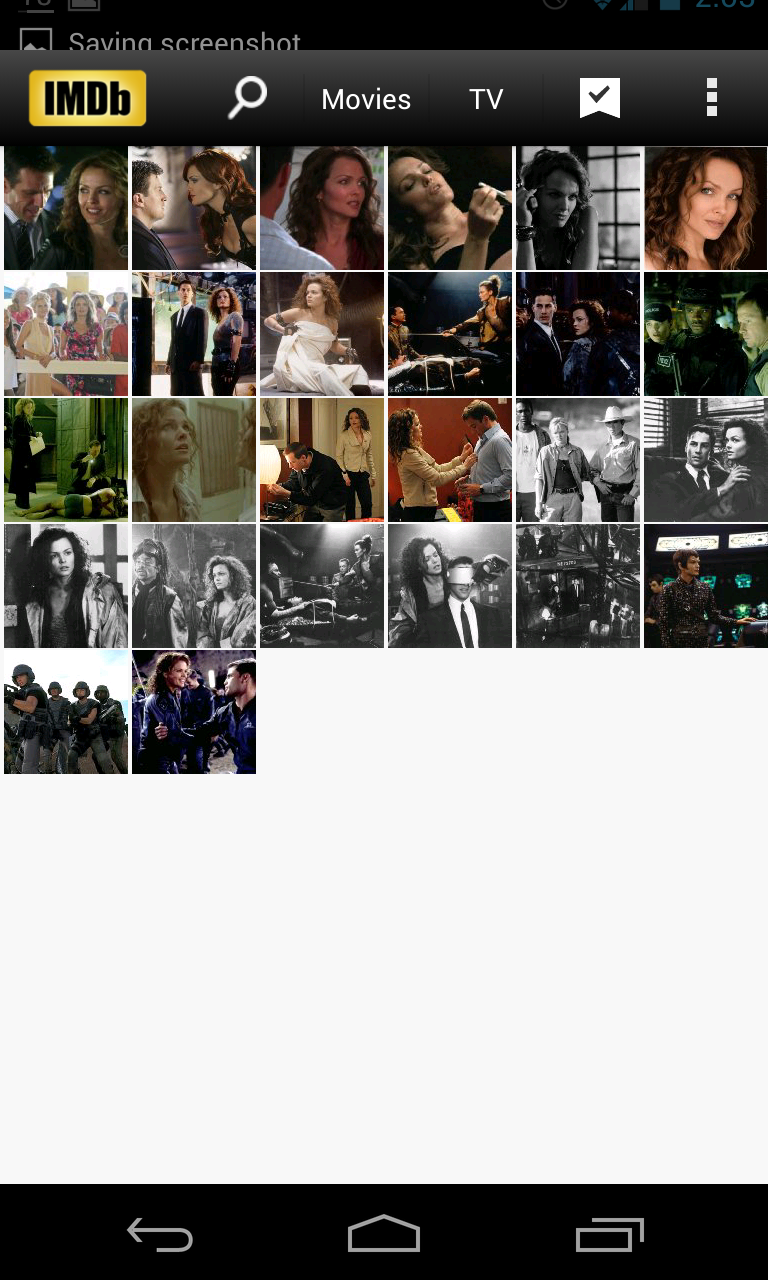Tap the IMDb logo to go home
This screenshot has height=1280, width=768.
click(x=88, y=98)
